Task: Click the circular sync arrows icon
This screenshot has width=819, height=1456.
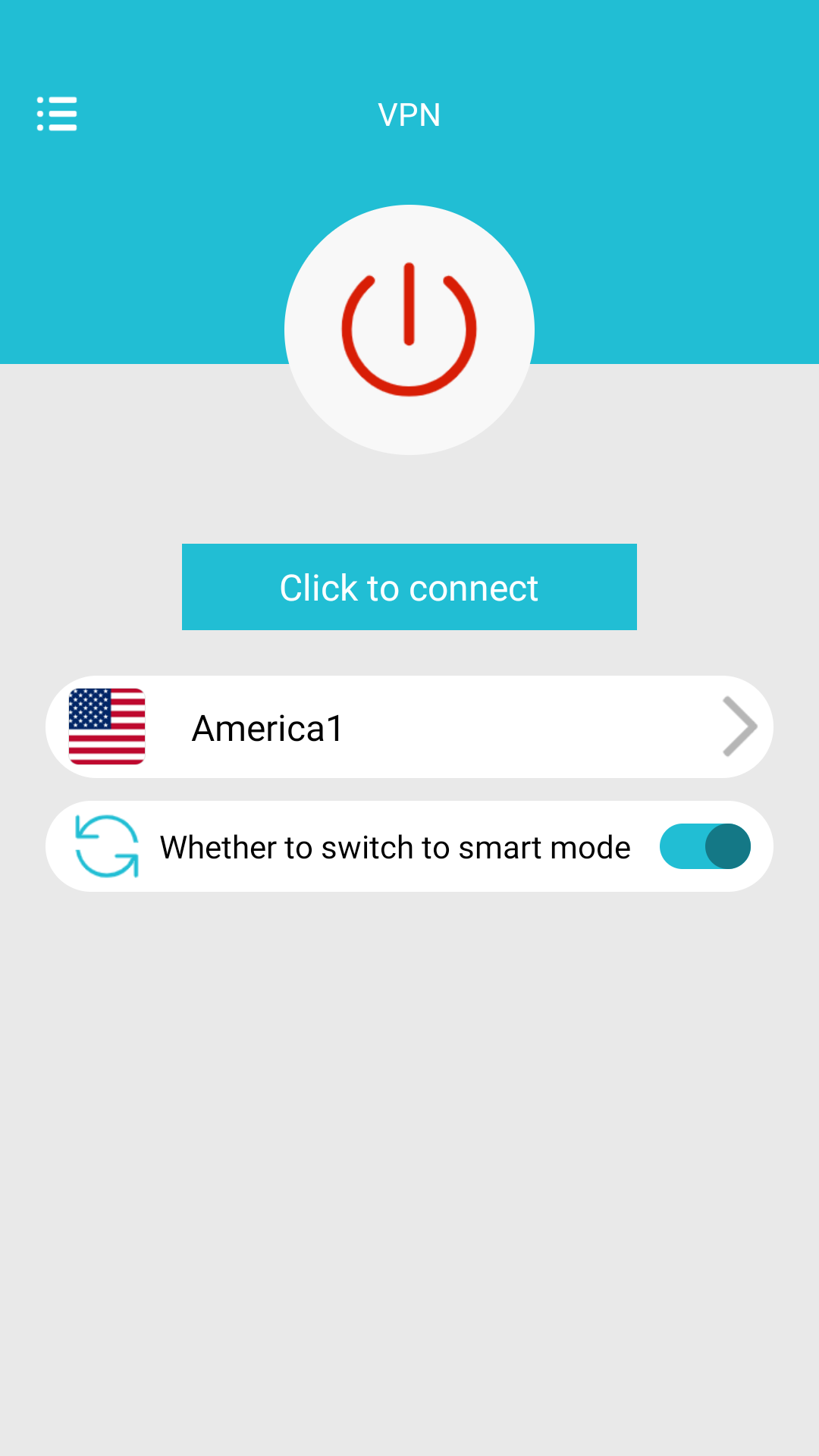Action: [107, 846]
